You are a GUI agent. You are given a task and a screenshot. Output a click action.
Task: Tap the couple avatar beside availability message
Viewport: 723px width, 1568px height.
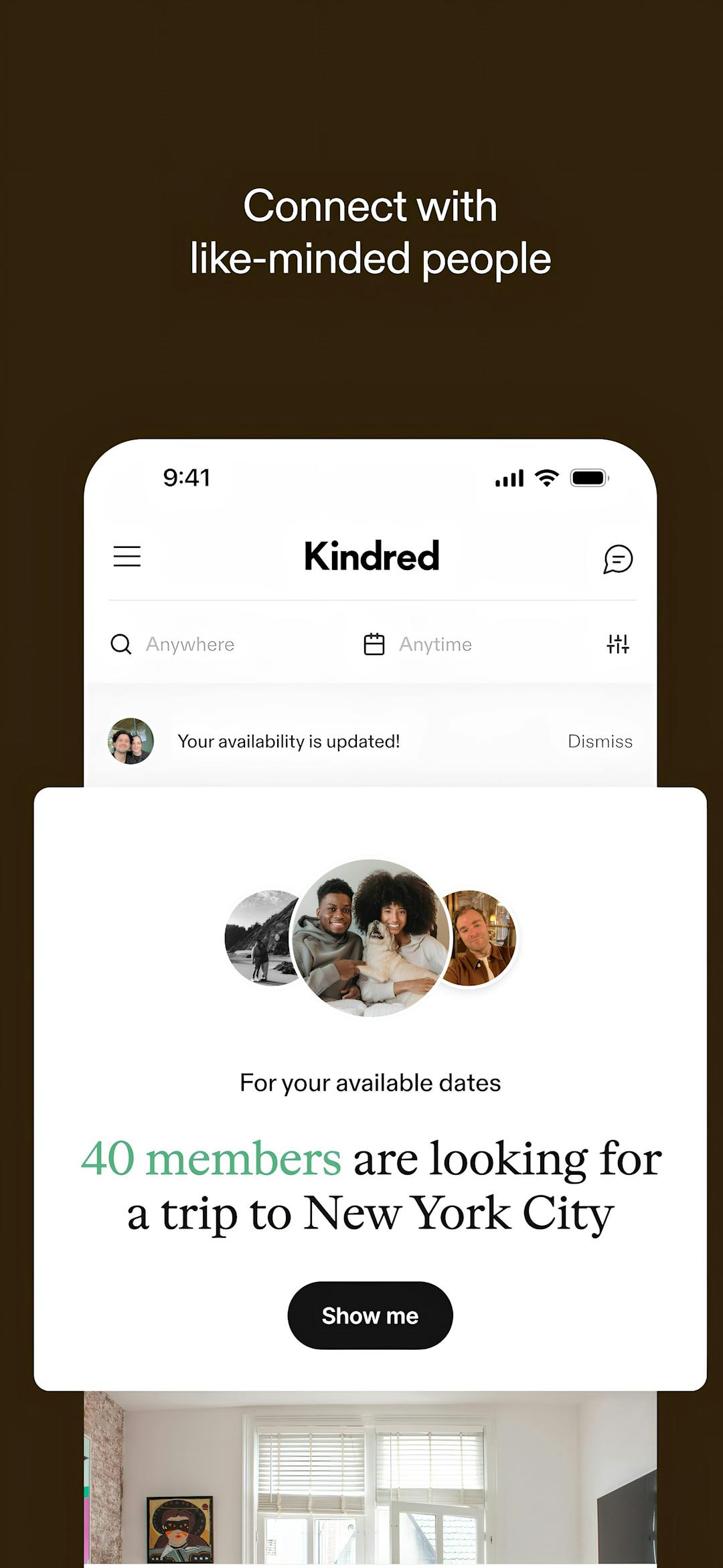(x=130, y=741)
